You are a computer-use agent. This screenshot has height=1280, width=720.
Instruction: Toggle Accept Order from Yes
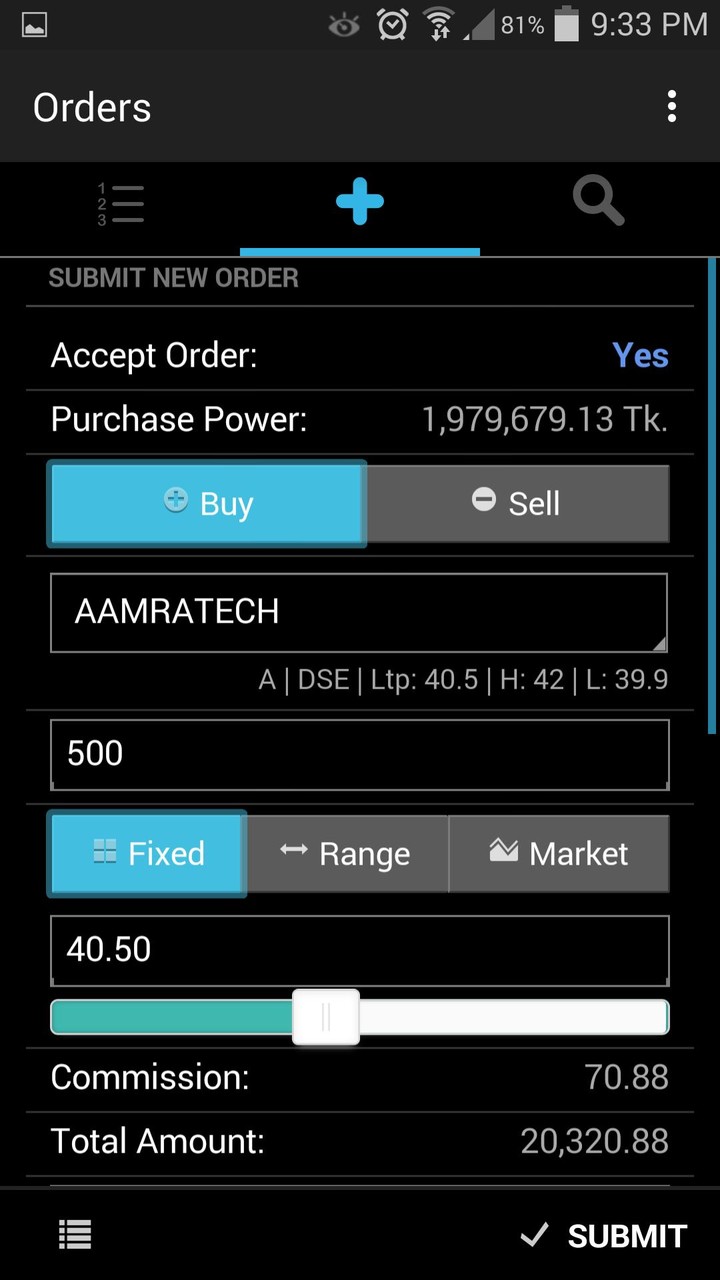coord(639,355)
